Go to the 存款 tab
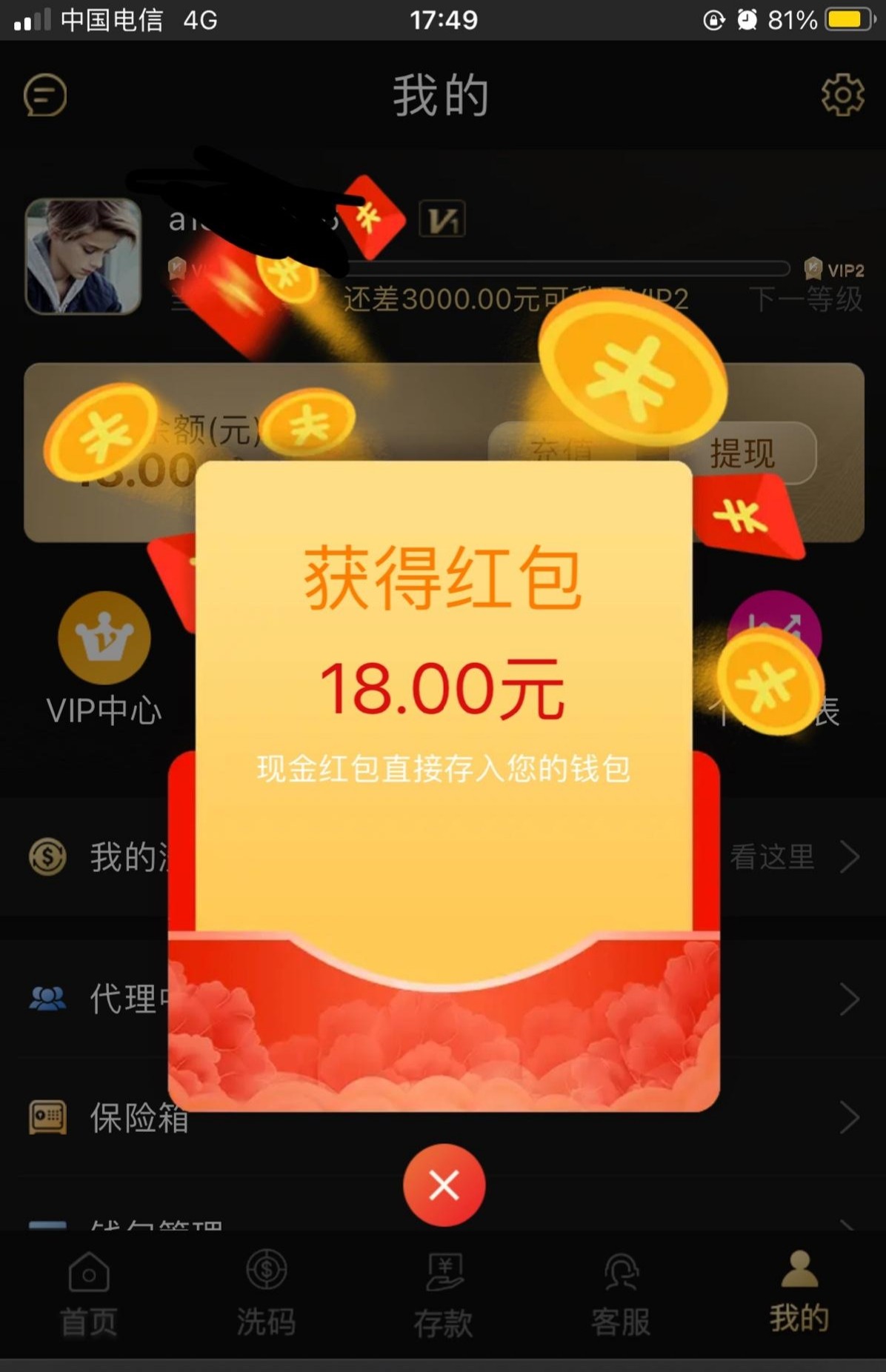The width and height of the screenshot is (886, 1372). [x=444, y=1293]
